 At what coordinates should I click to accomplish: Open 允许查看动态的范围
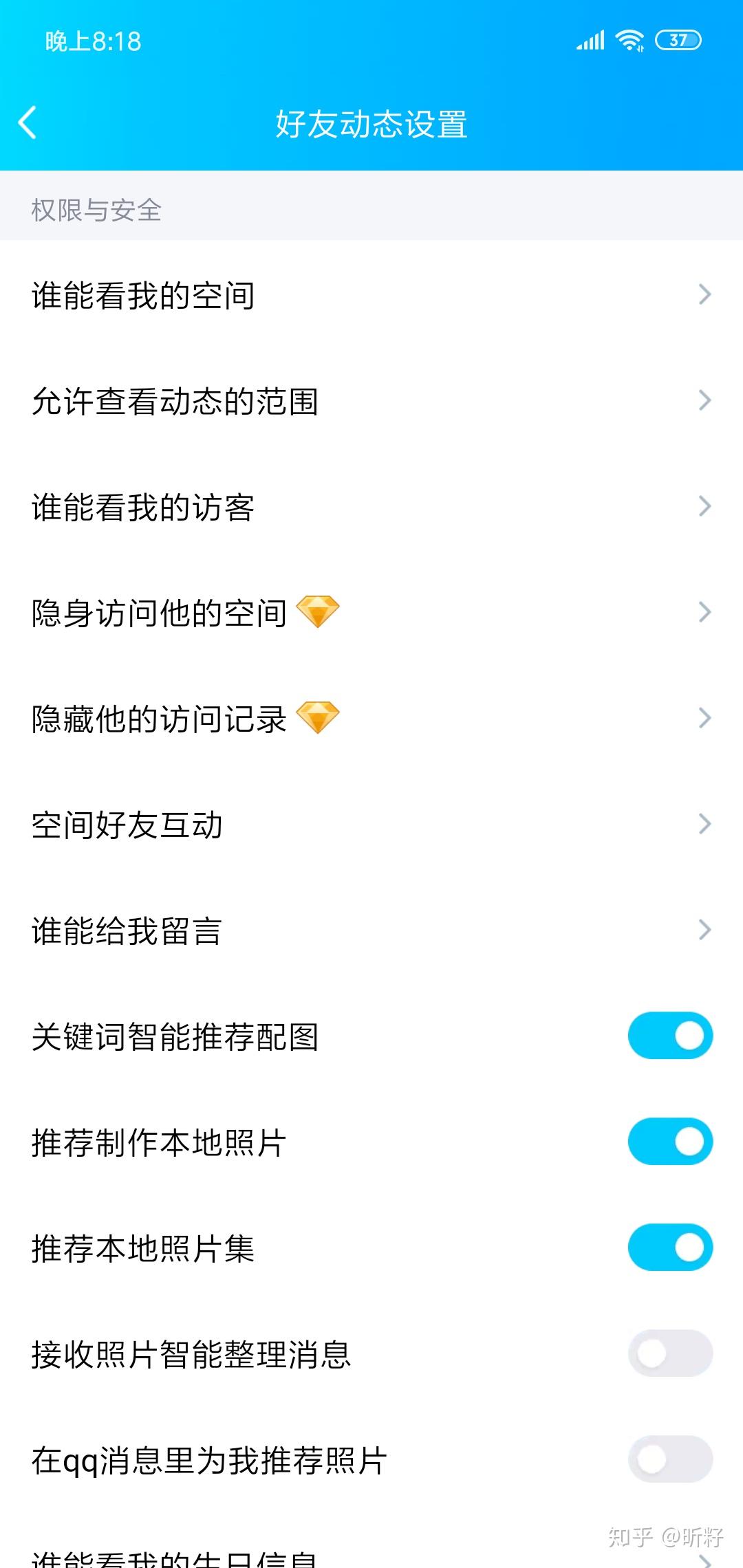pyautogui.click(x=371, y=401)
